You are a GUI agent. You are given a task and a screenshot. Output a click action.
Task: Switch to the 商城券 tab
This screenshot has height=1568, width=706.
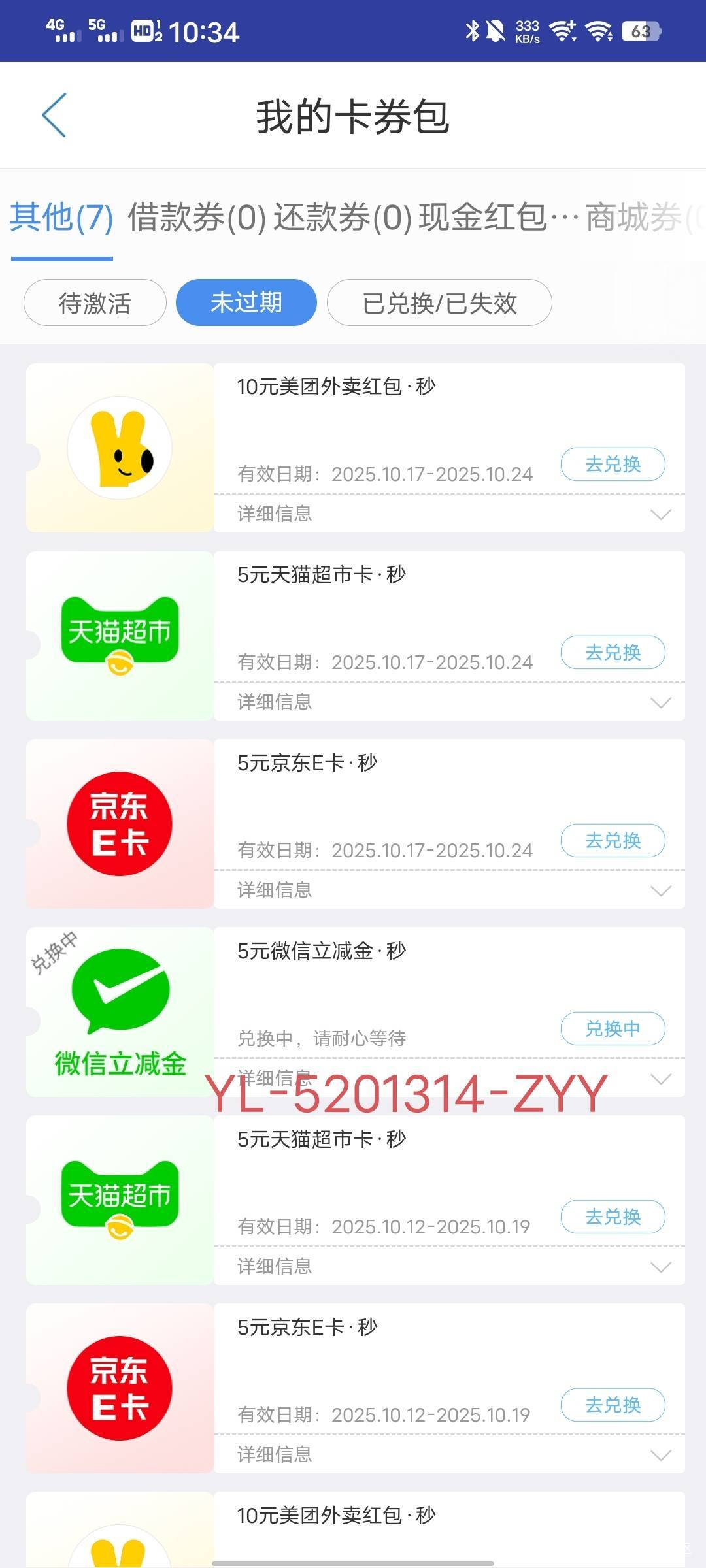(637, 218)
